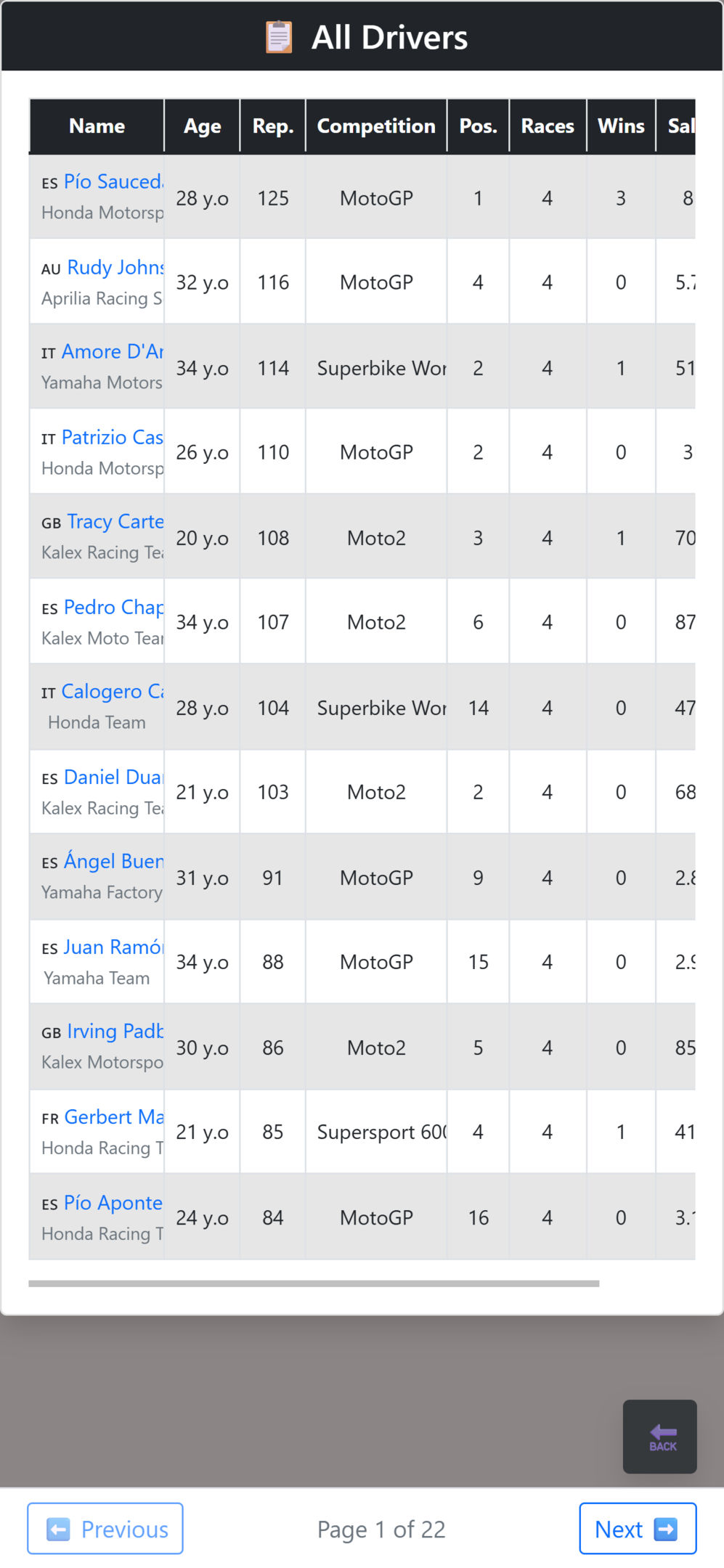724x1568 pixels.
Task: Select driver Ángel Buen
Action: [114, 861]
